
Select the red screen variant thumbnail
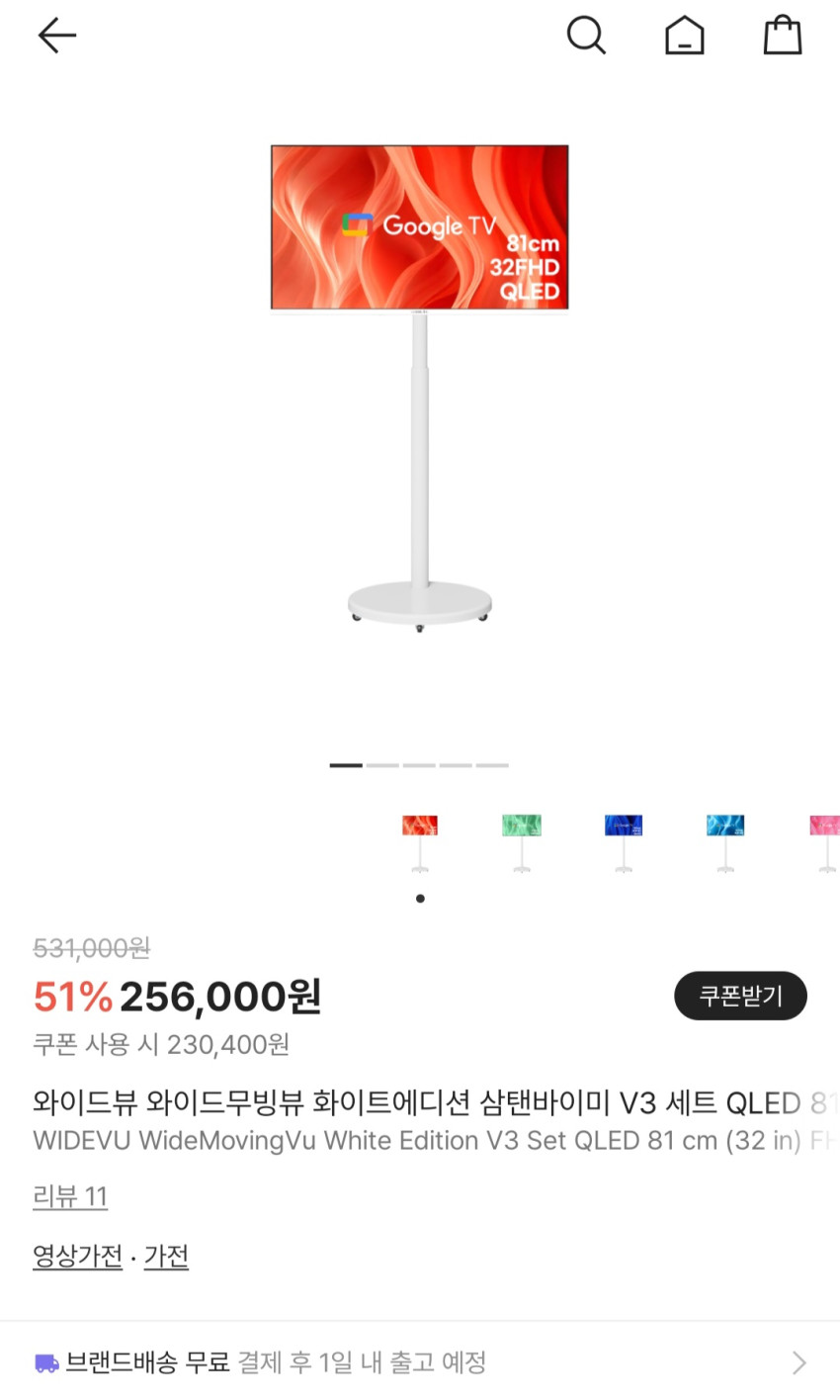420,841
